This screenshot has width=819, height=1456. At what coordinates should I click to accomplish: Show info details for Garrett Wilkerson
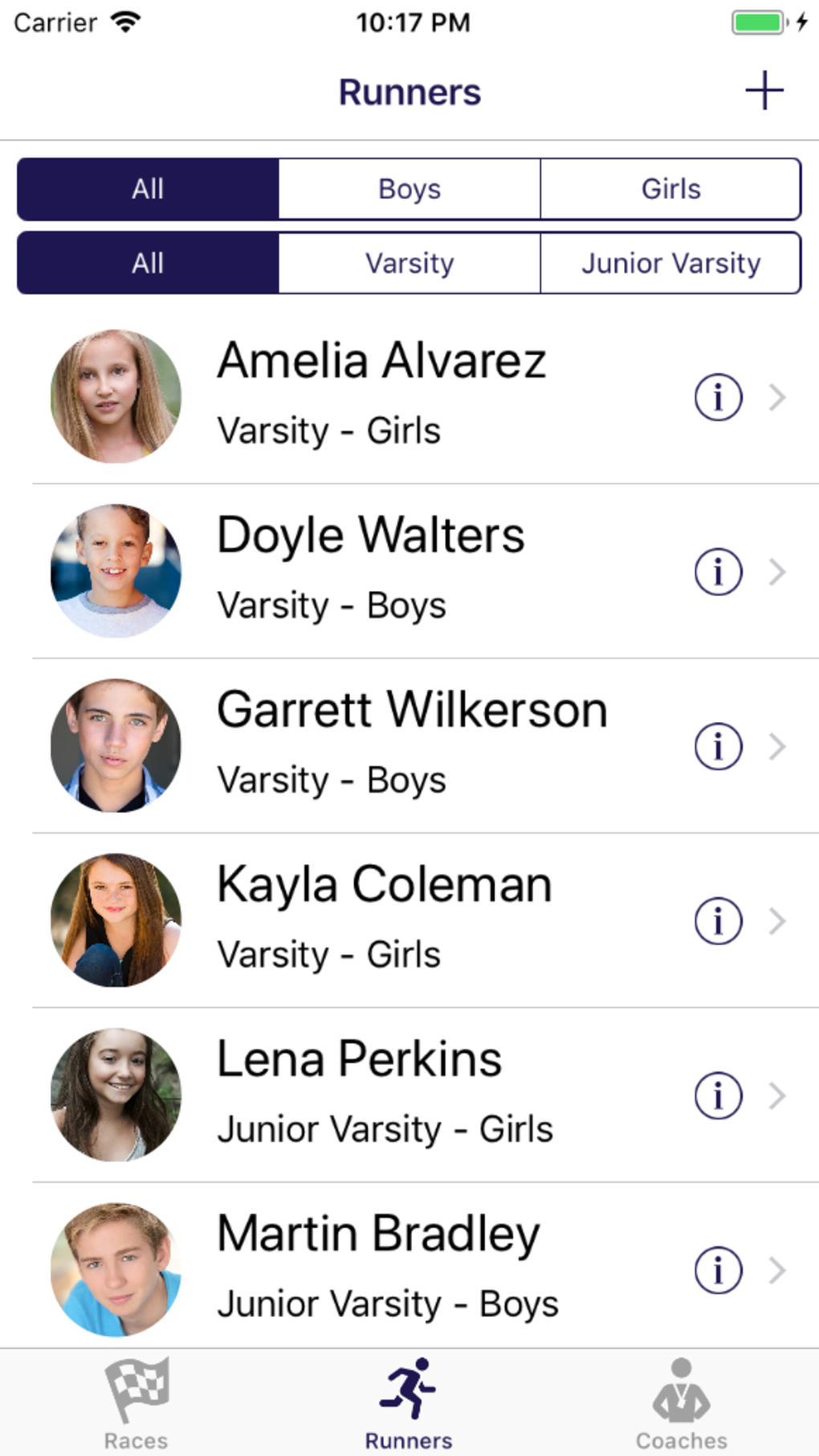(x=718, y=747)
